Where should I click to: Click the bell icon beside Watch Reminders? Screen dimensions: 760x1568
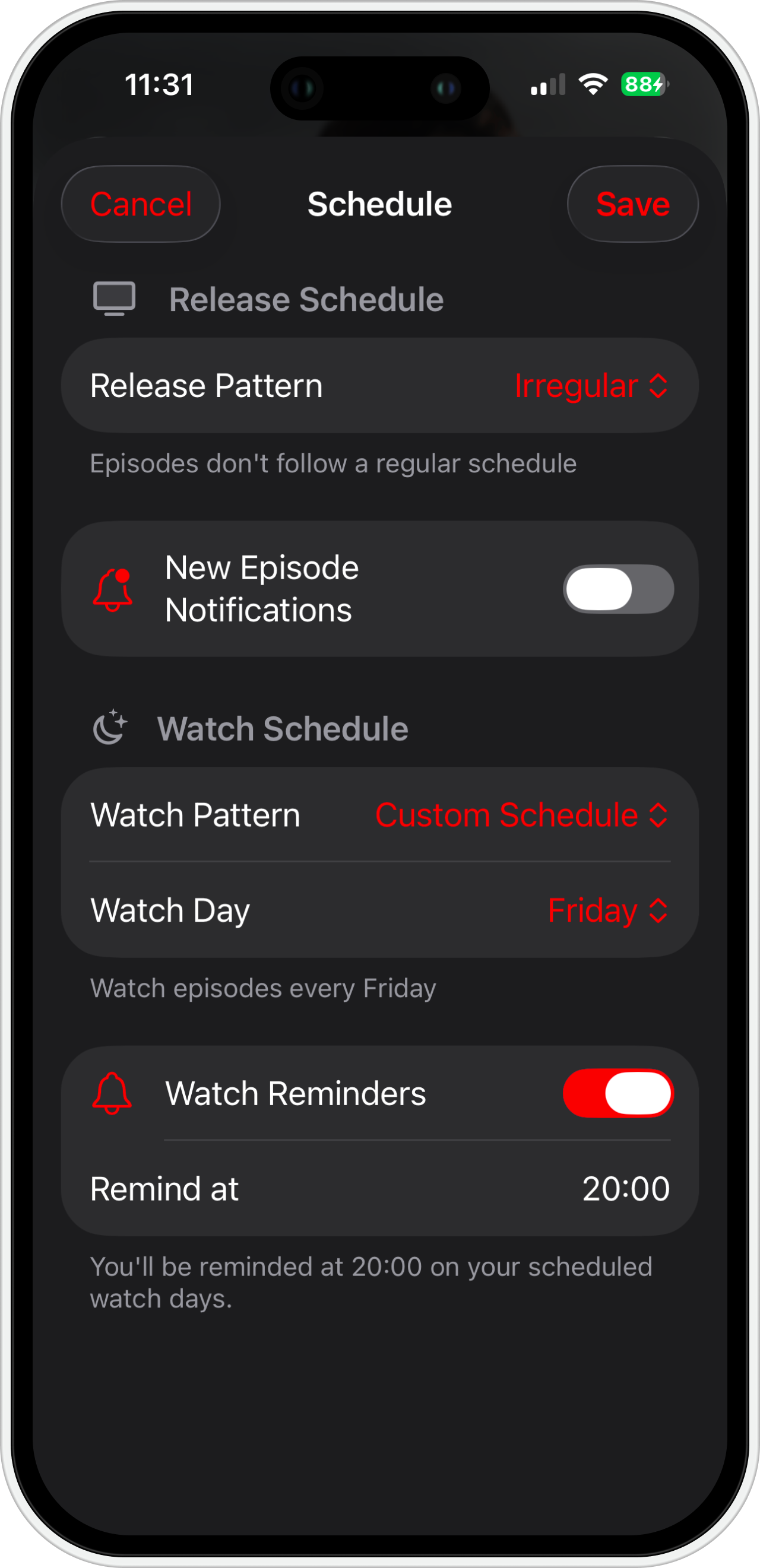[x=112, y=1092]
